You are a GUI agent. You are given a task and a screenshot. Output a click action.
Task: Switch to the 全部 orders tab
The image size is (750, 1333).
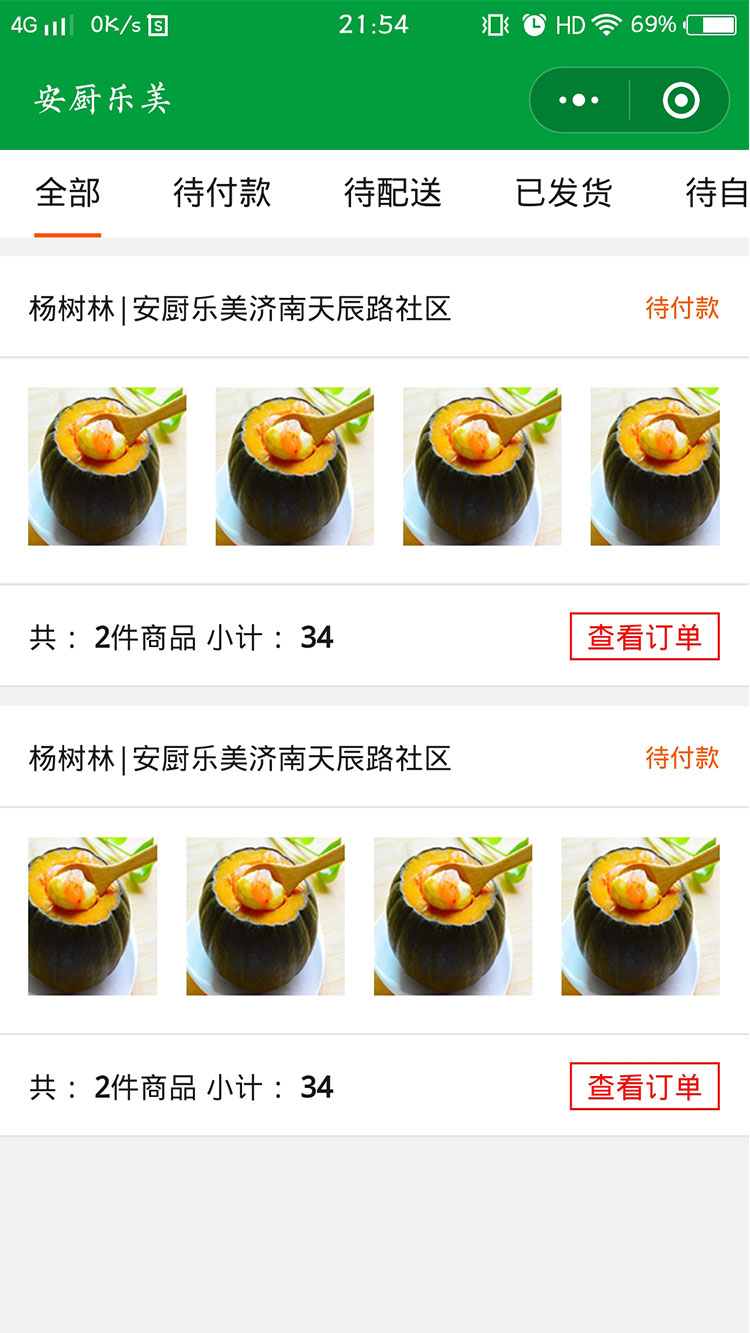click(x=68, y=192)
